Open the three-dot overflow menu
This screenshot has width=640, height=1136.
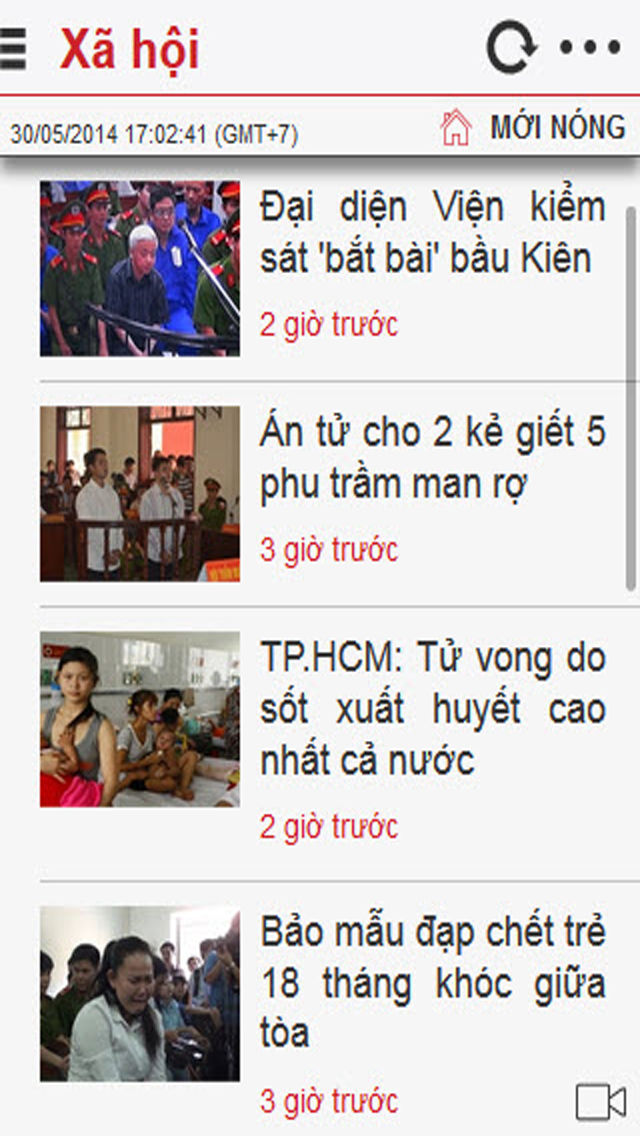pyautogui.click(x=590, y=47)
